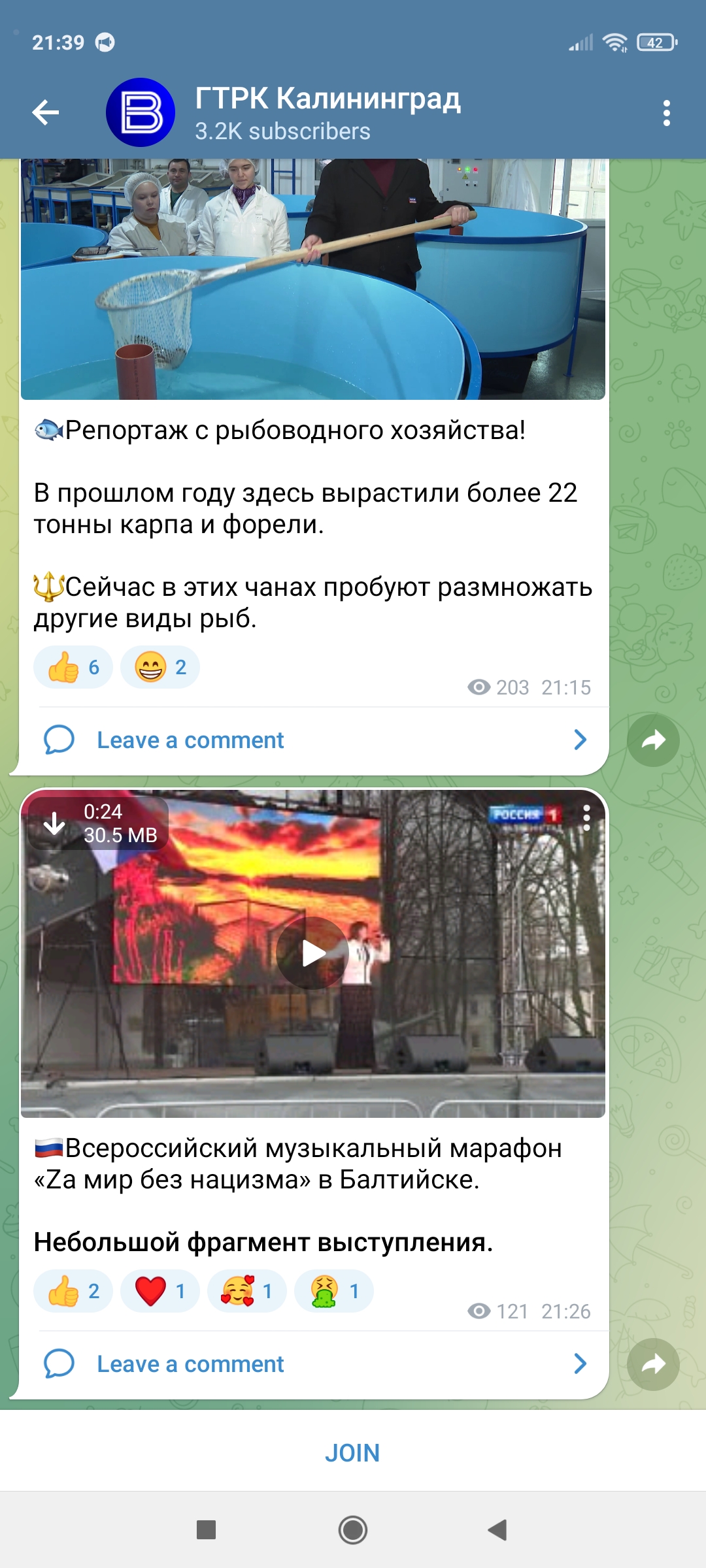The height and width of the screenshot is (1568, 706).
Task: Download the 30.5 MB video
Action: (x=54, y=823)
